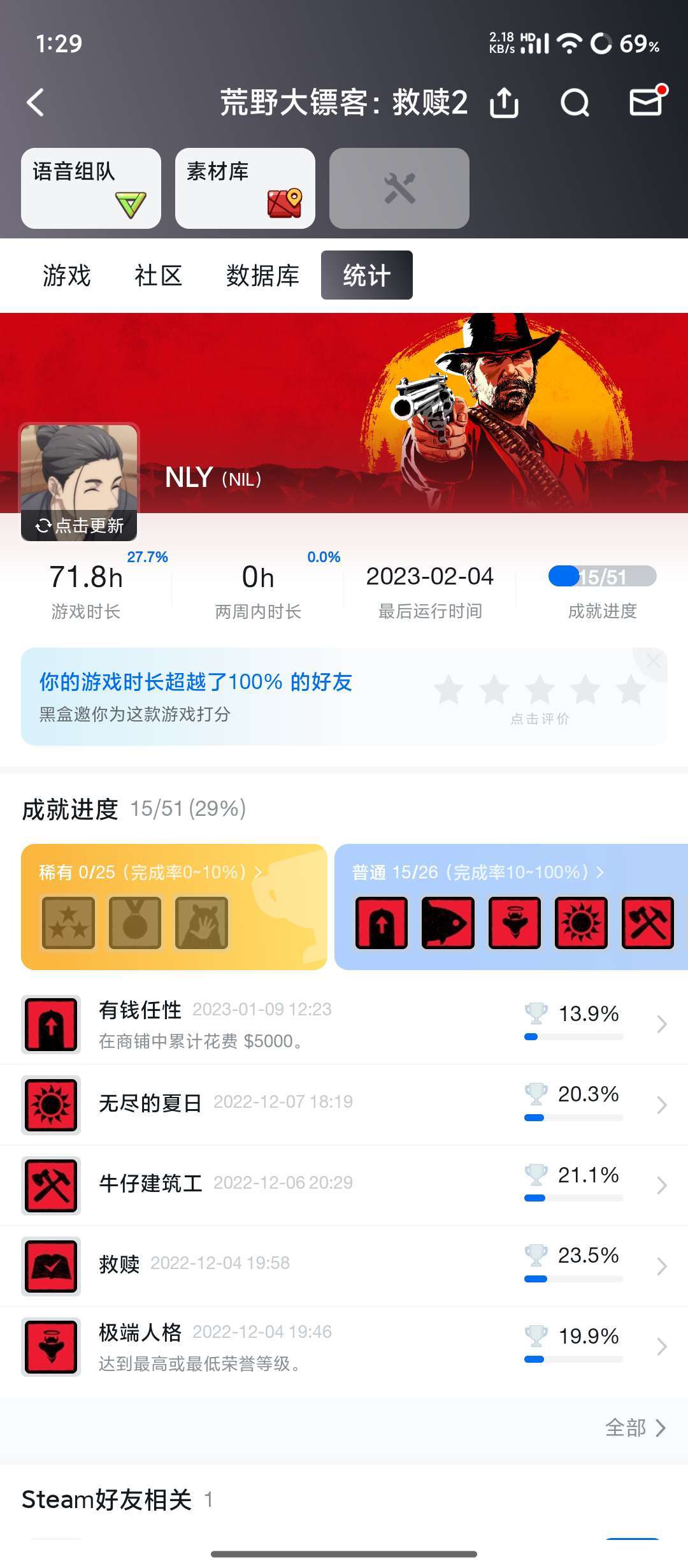This screenshot has height=1568, width=688.
Task: Open the 有钱任性 achievement
Action: [344, 1024]
